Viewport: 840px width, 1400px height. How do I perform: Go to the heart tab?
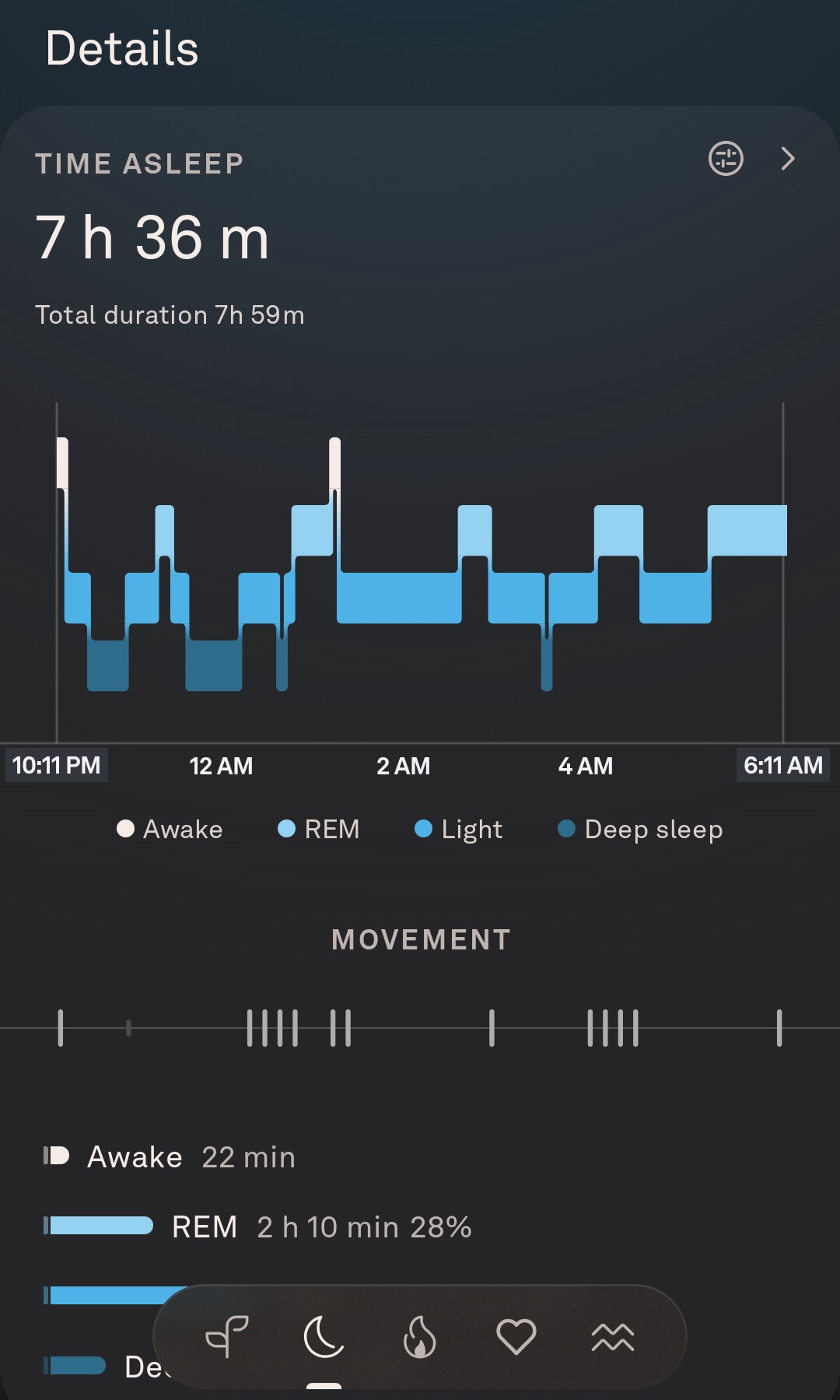pos(516,1337)
